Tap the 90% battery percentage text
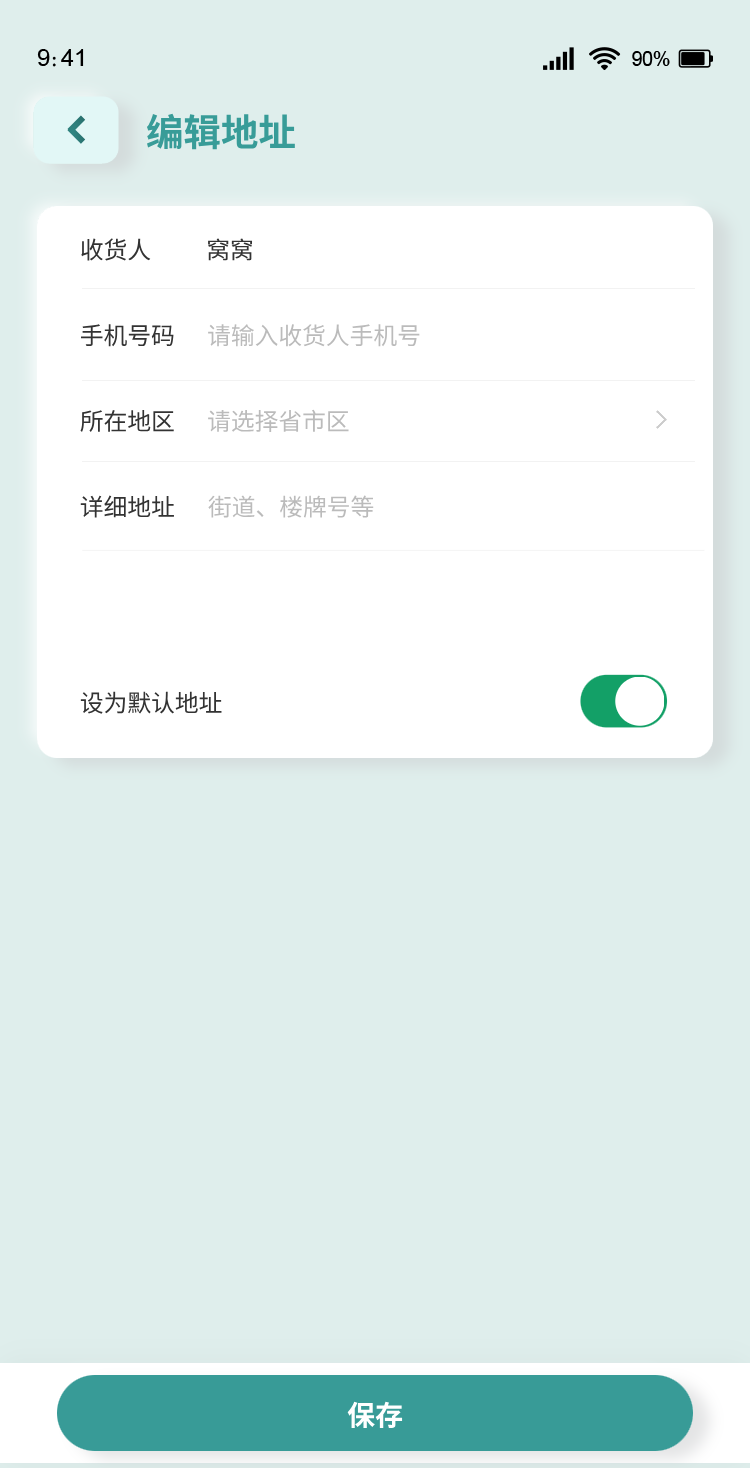The width and height of the screenshot is (750, 1468). click(652, 59)
